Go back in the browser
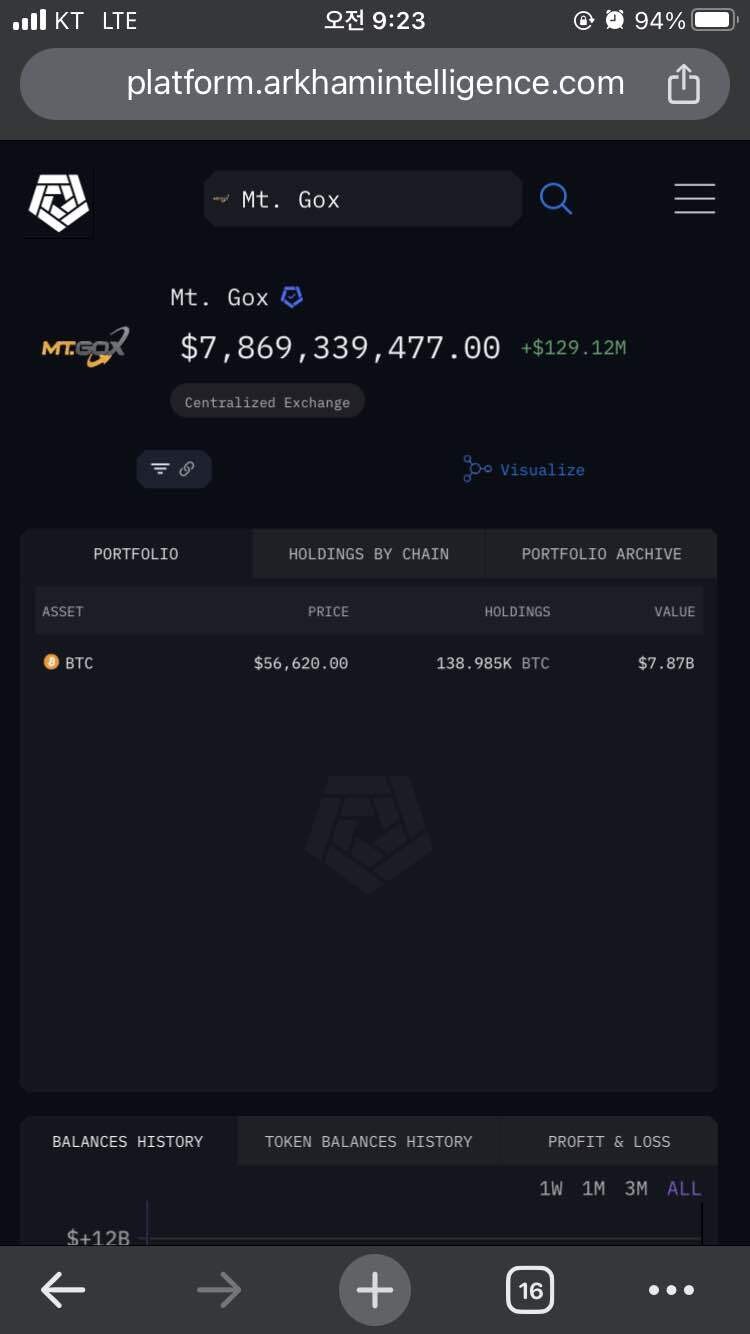The height and width of the screenshot is (1334, 750). pyautogui.click(x=63, y=1290)
